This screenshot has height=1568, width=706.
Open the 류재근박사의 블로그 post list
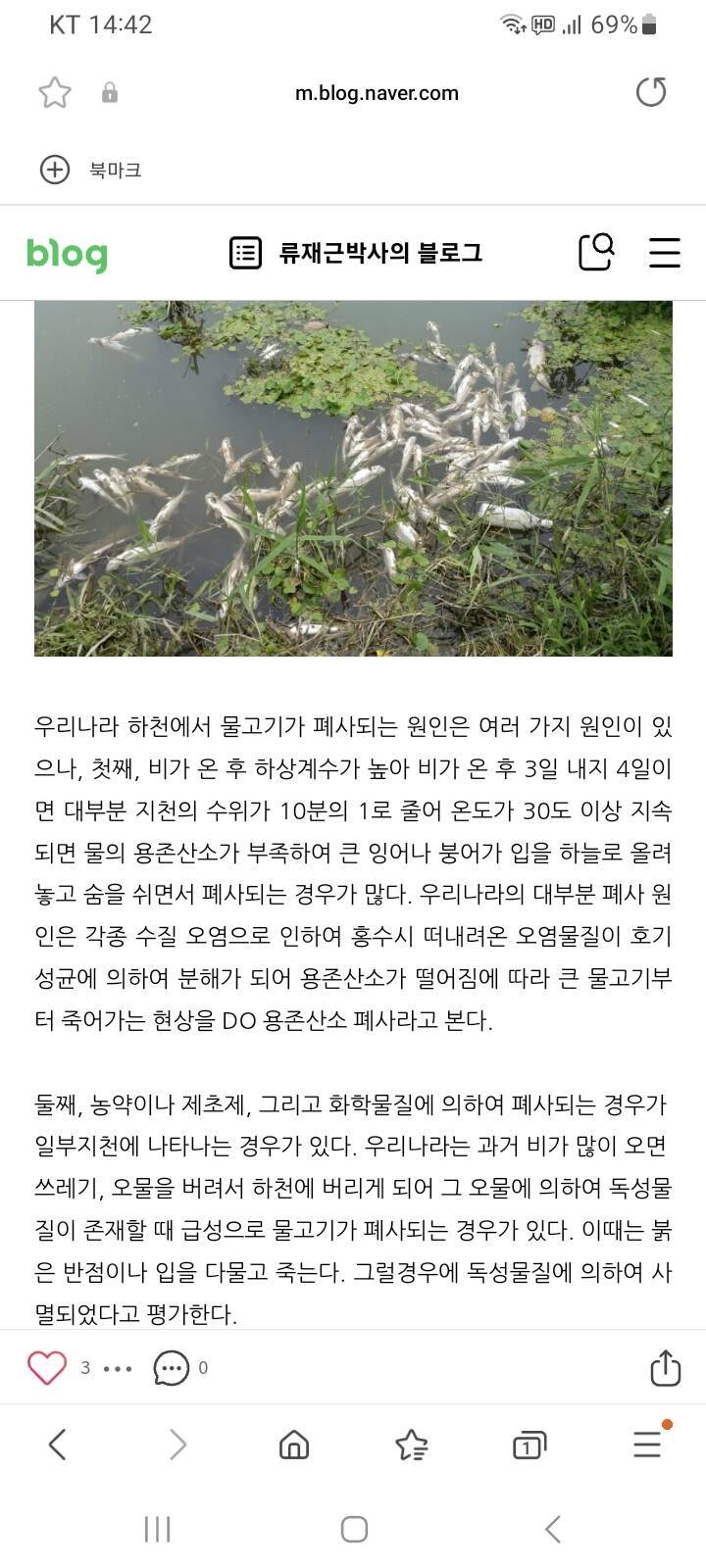355,253
